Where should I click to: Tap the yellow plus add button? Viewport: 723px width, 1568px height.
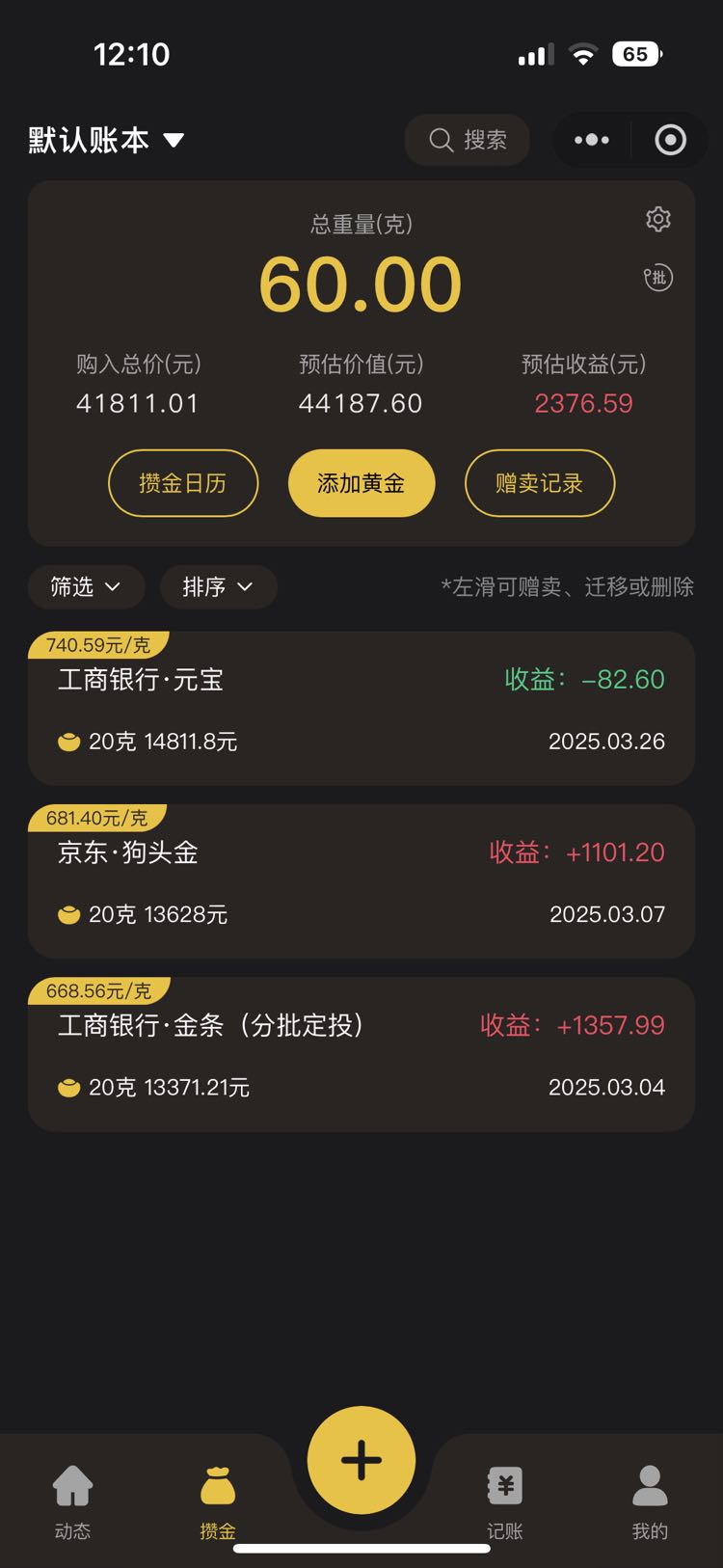[361, 1460]
